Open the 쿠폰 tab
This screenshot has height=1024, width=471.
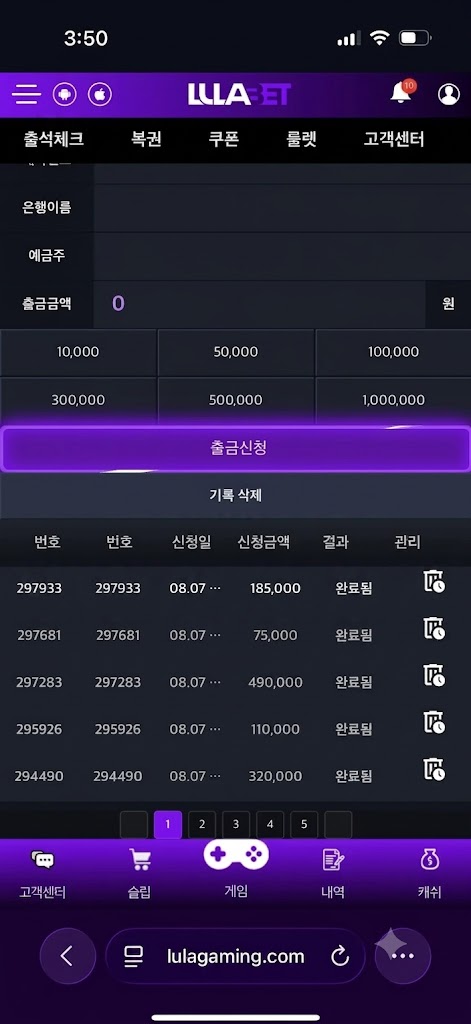click(223, 139)
